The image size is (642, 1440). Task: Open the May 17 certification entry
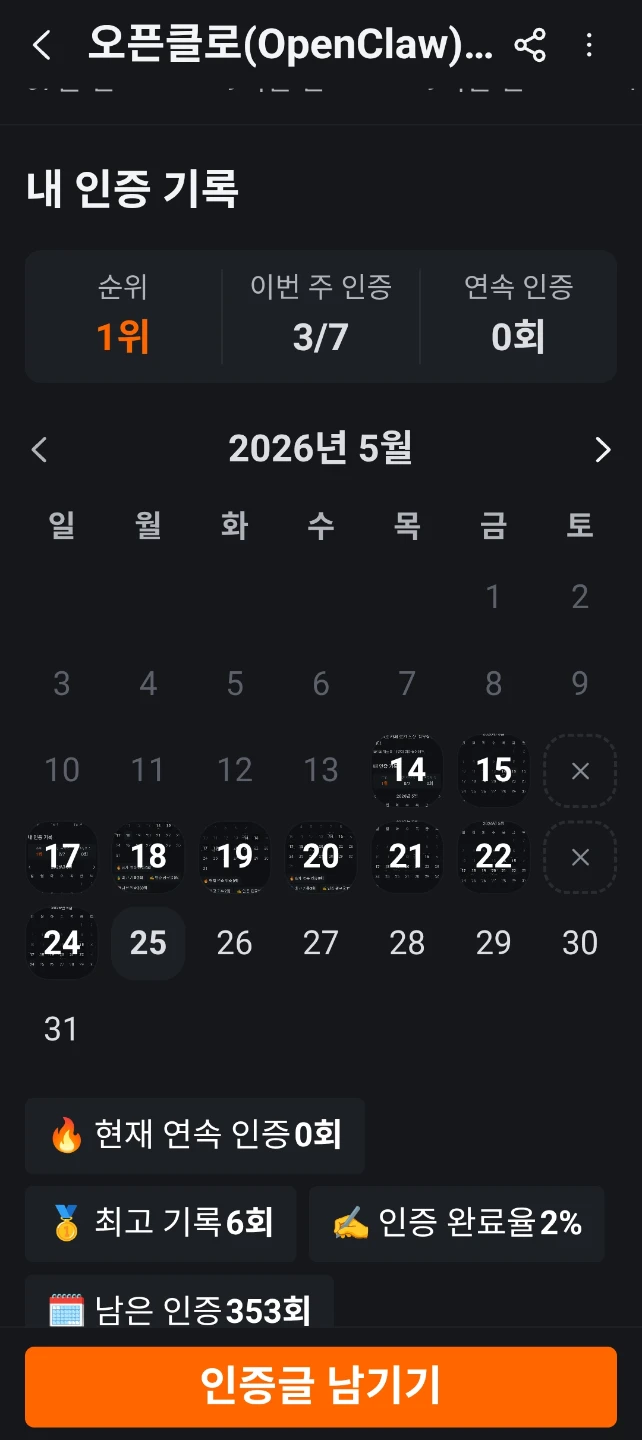[62, 856]
